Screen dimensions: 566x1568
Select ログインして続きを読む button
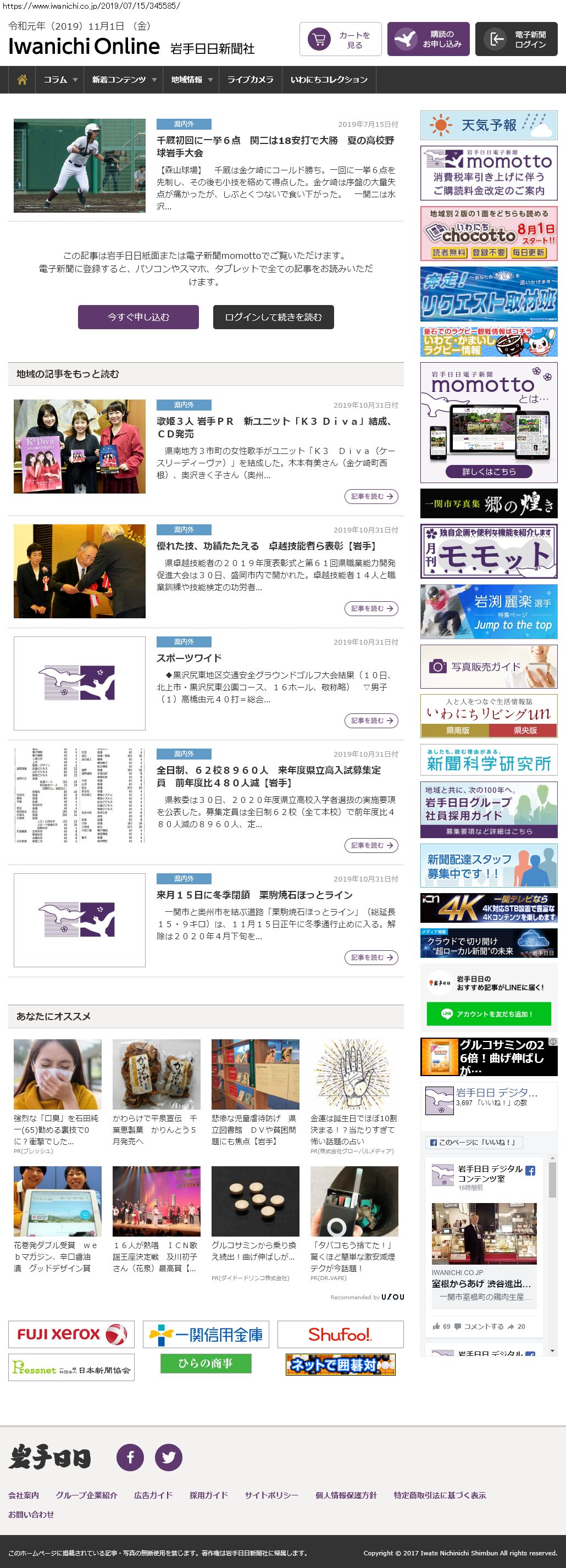tap(273, 317)
